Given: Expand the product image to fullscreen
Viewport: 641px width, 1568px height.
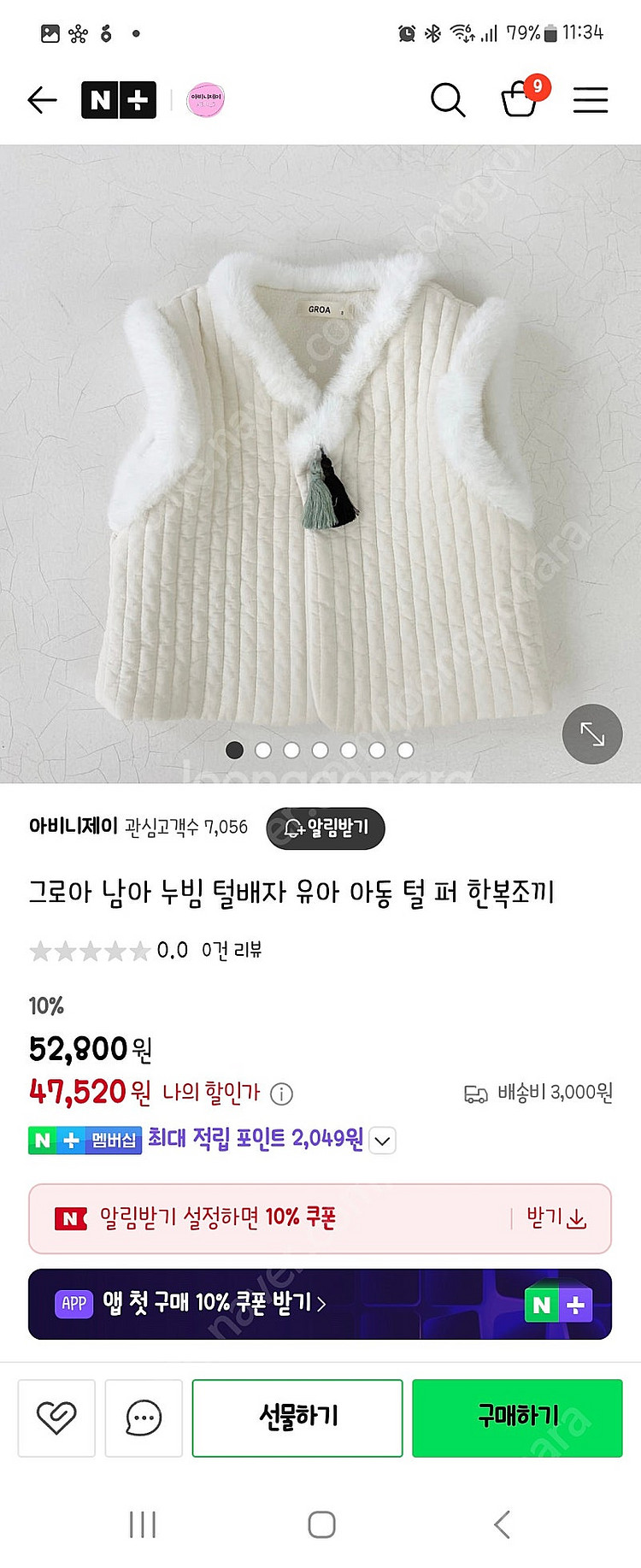Looking at the screenshot, I should click(x=591, y=734).
